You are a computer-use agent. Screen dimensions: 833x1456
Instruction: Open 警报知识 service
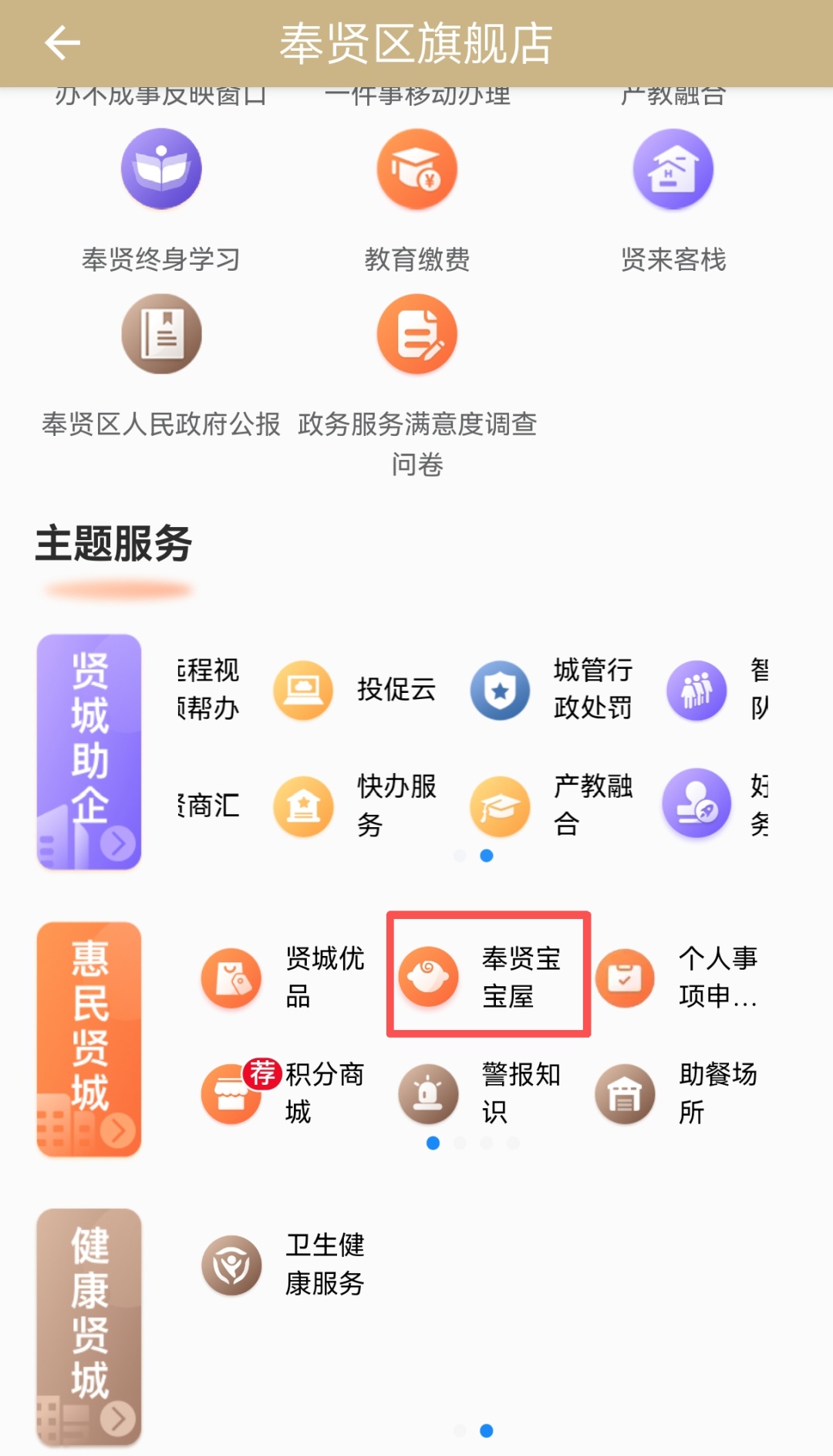480,1093
